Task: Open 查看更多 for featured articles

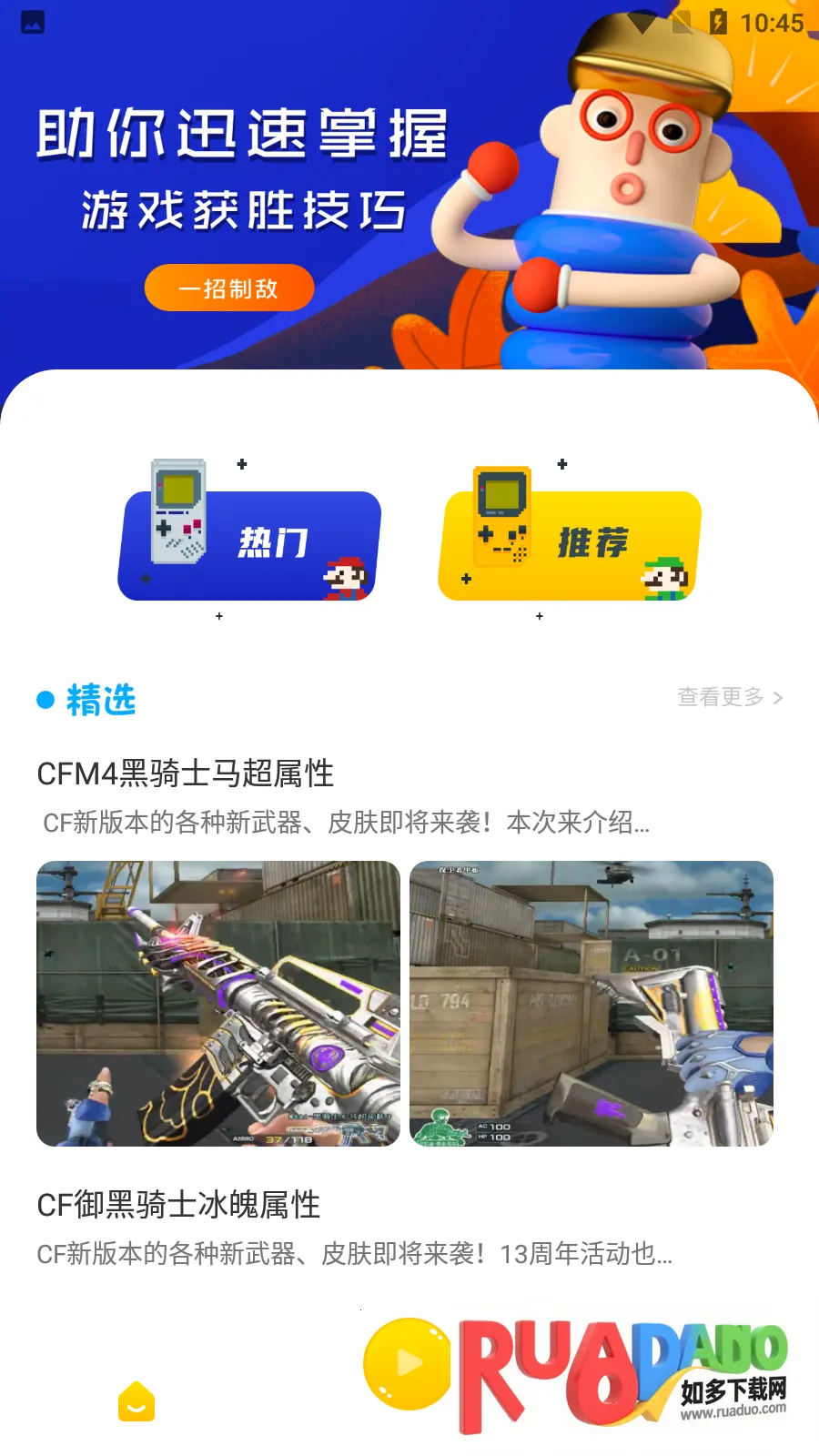Action: pyautogui.click(x=729, y=697)
